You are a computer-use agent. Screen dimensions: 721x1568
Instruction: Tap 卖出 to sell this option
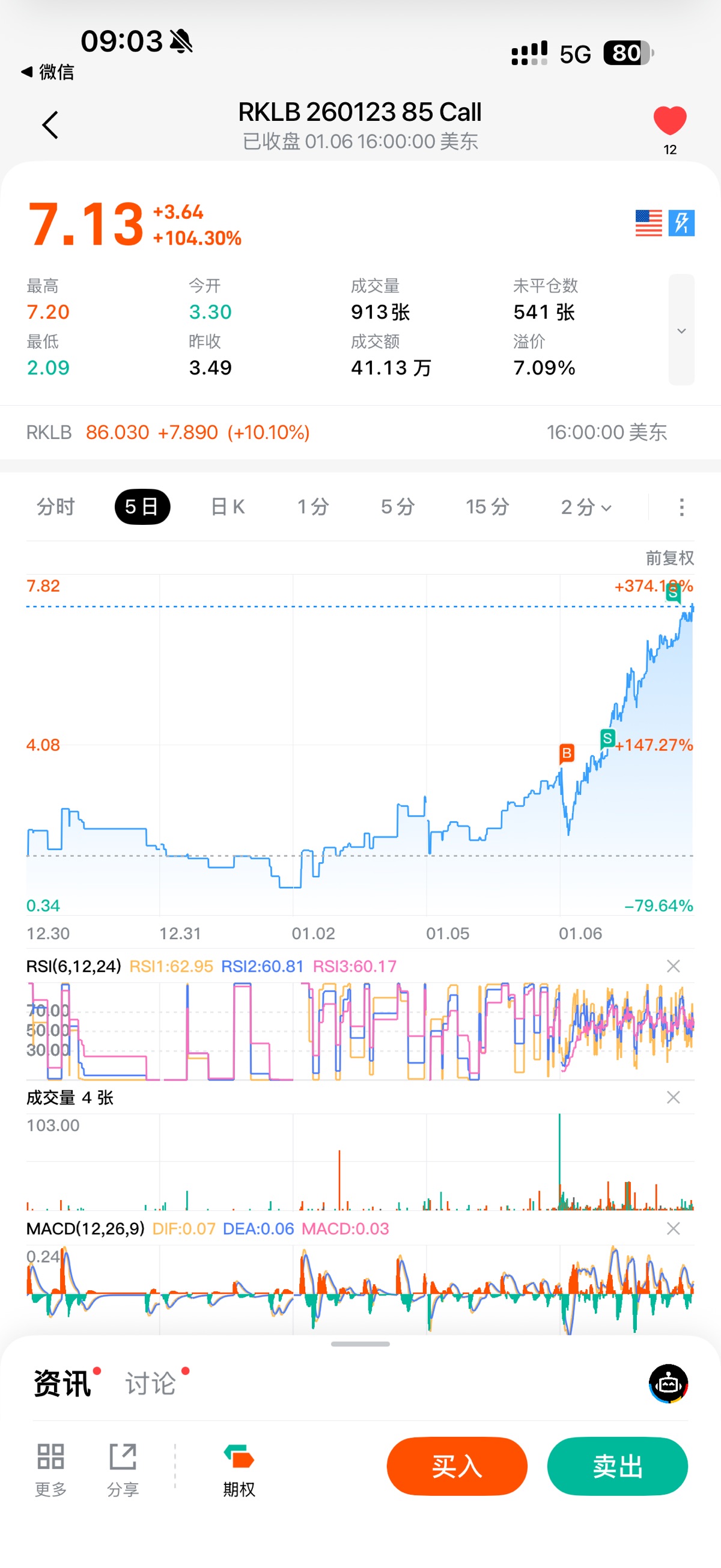pyautogui.click(x=617, y=1466)
